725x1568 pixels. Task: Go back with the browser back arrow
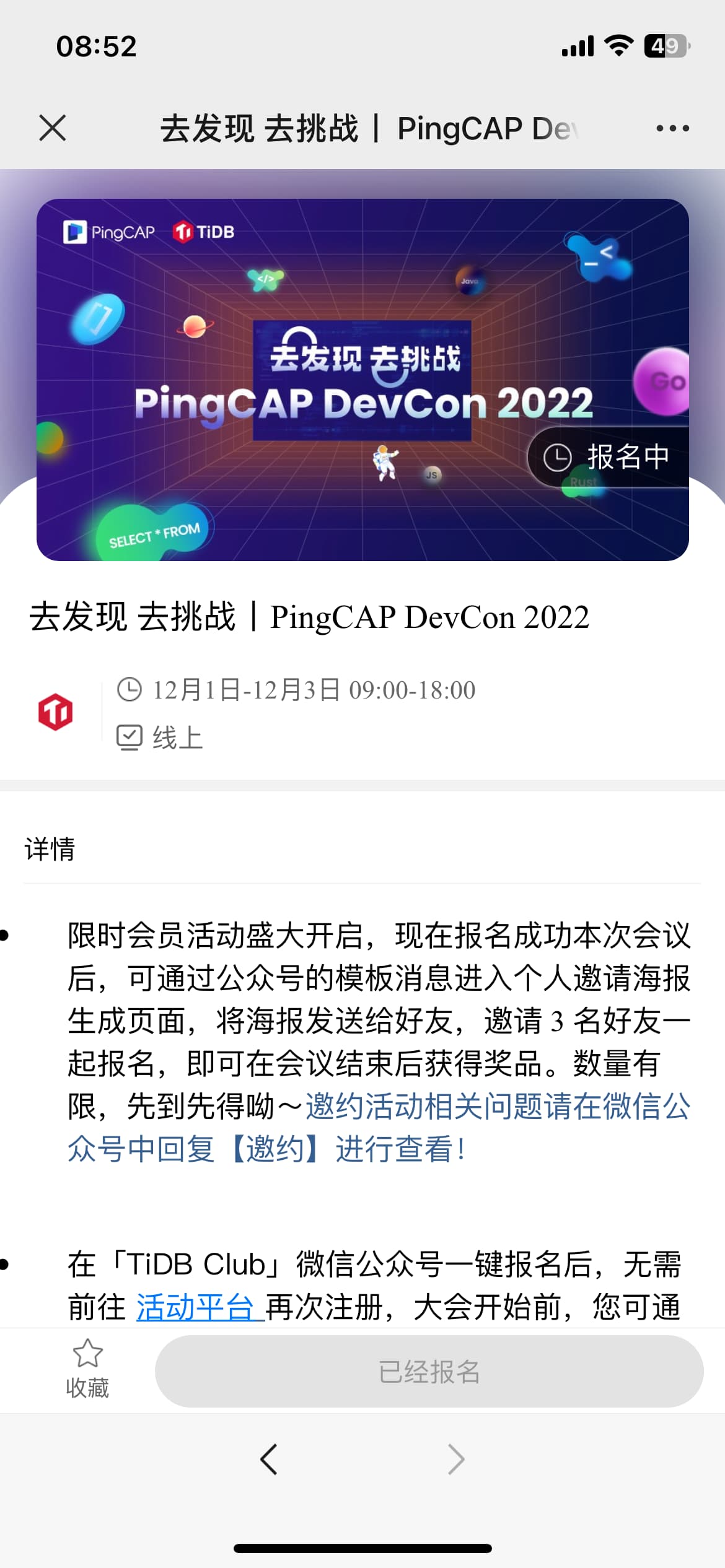(x=269, y=1459)
